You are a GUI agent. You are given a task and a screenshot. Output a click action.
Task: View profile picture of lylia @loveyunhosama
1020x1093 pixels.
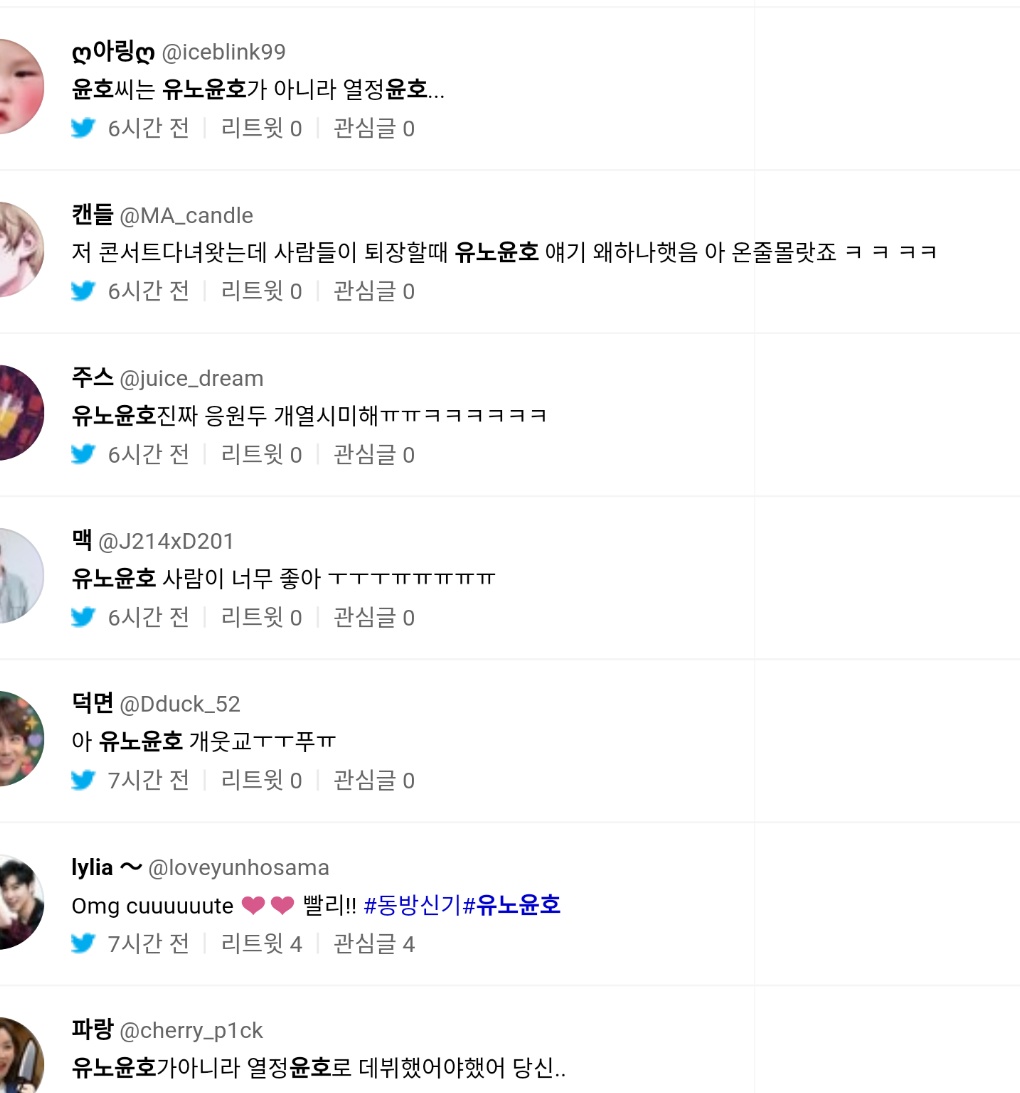point(18,902)
